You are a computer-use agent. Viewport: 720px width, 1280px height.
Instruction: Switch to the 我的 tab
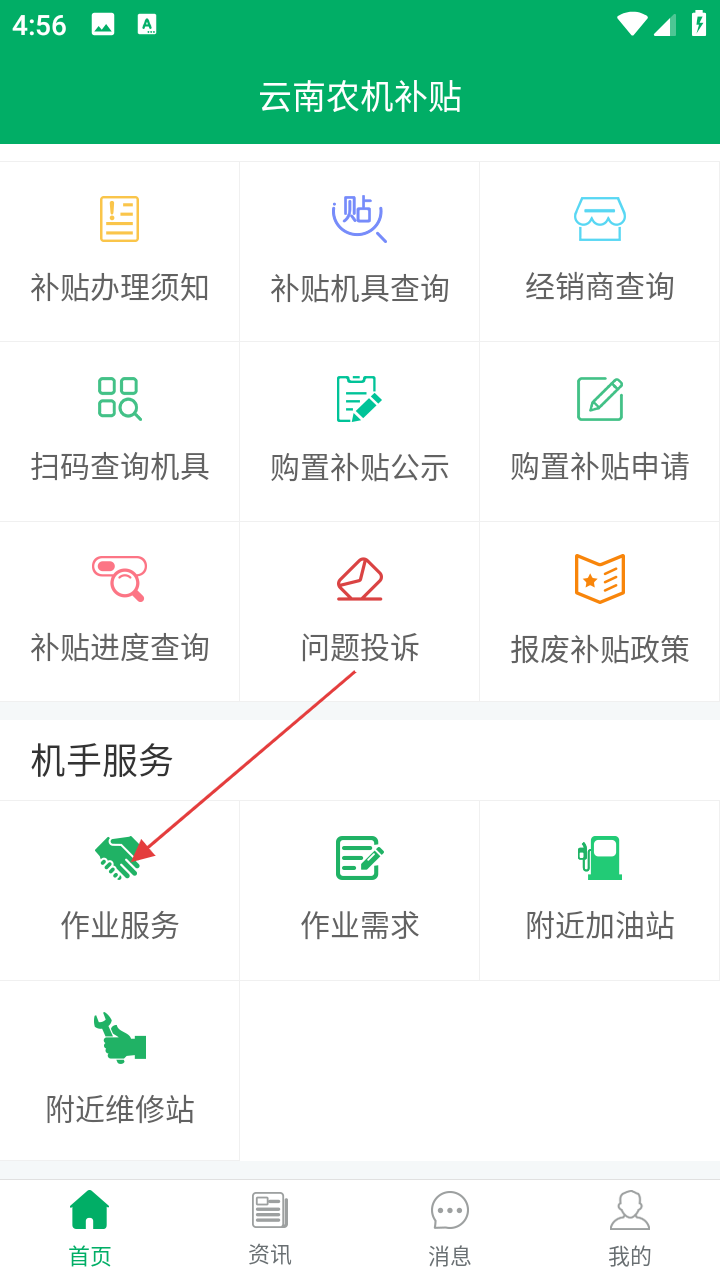(x=630, y=1230)
